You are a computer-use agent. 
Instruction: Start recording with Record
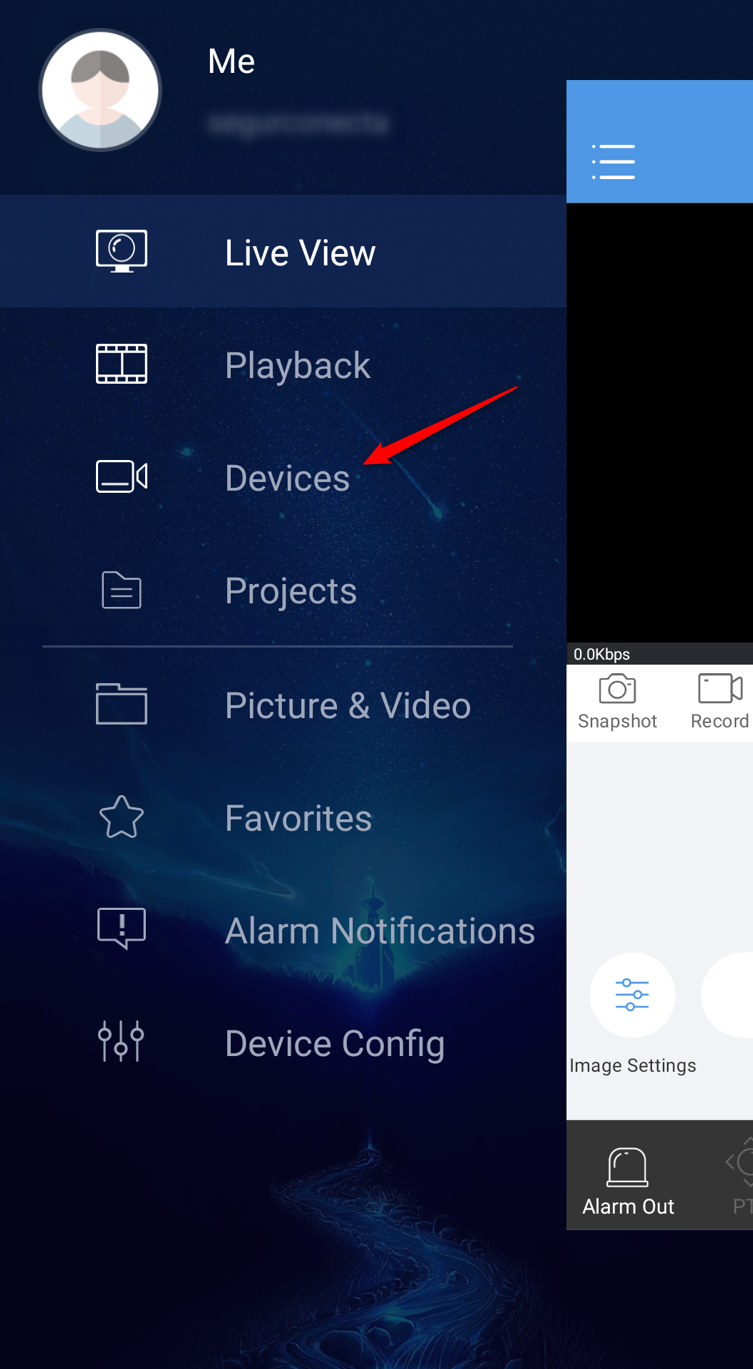[x=720, y=702]
